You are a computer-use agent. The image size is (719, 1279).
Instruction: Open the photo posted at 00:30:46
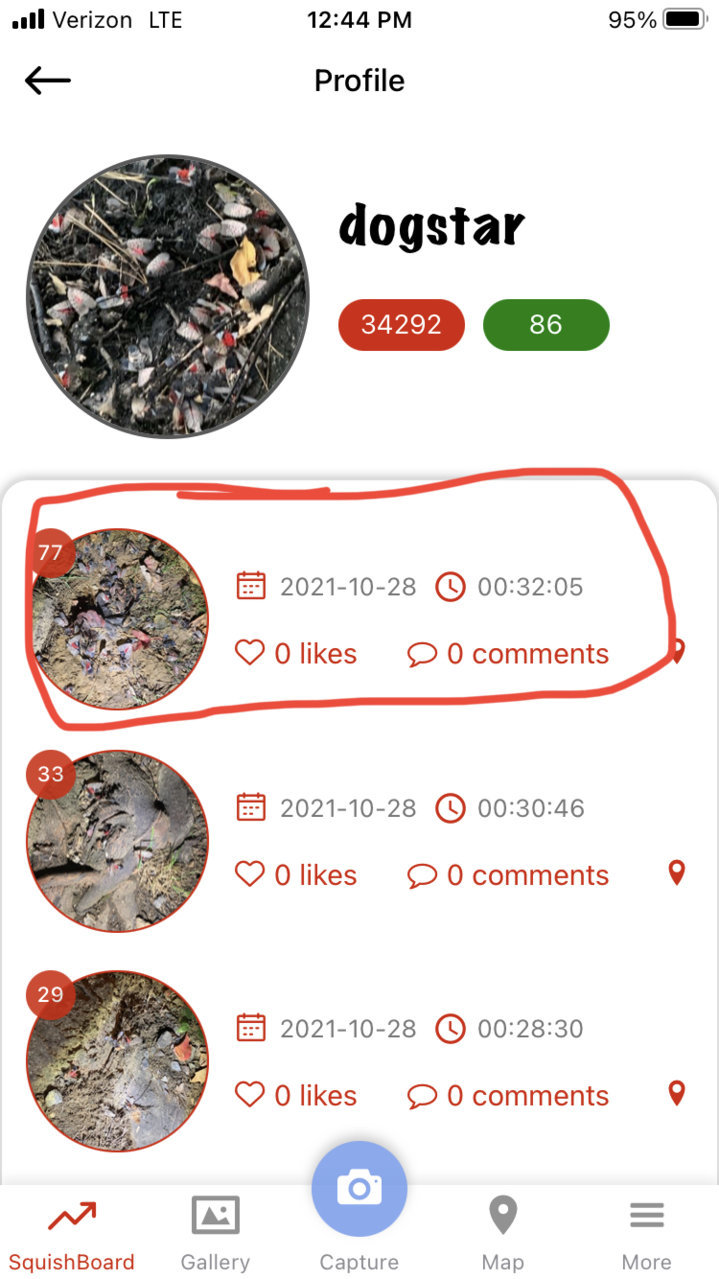pyautogui.click(x=117, y=841)
